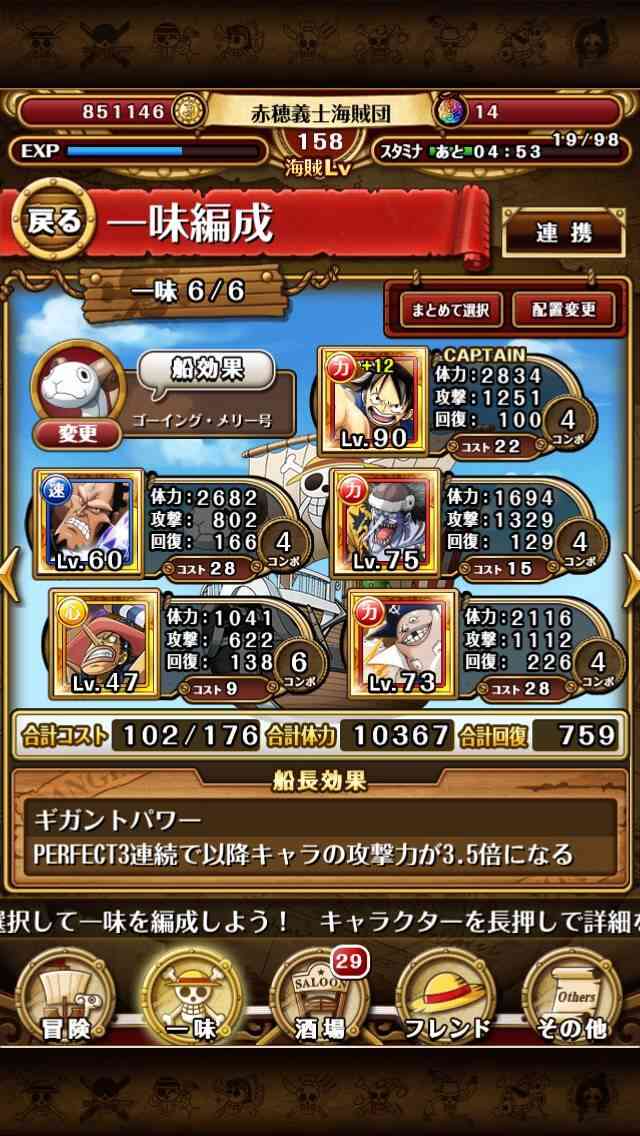
Task: Select the Lv.73 power character card
Action: [403, 643]
